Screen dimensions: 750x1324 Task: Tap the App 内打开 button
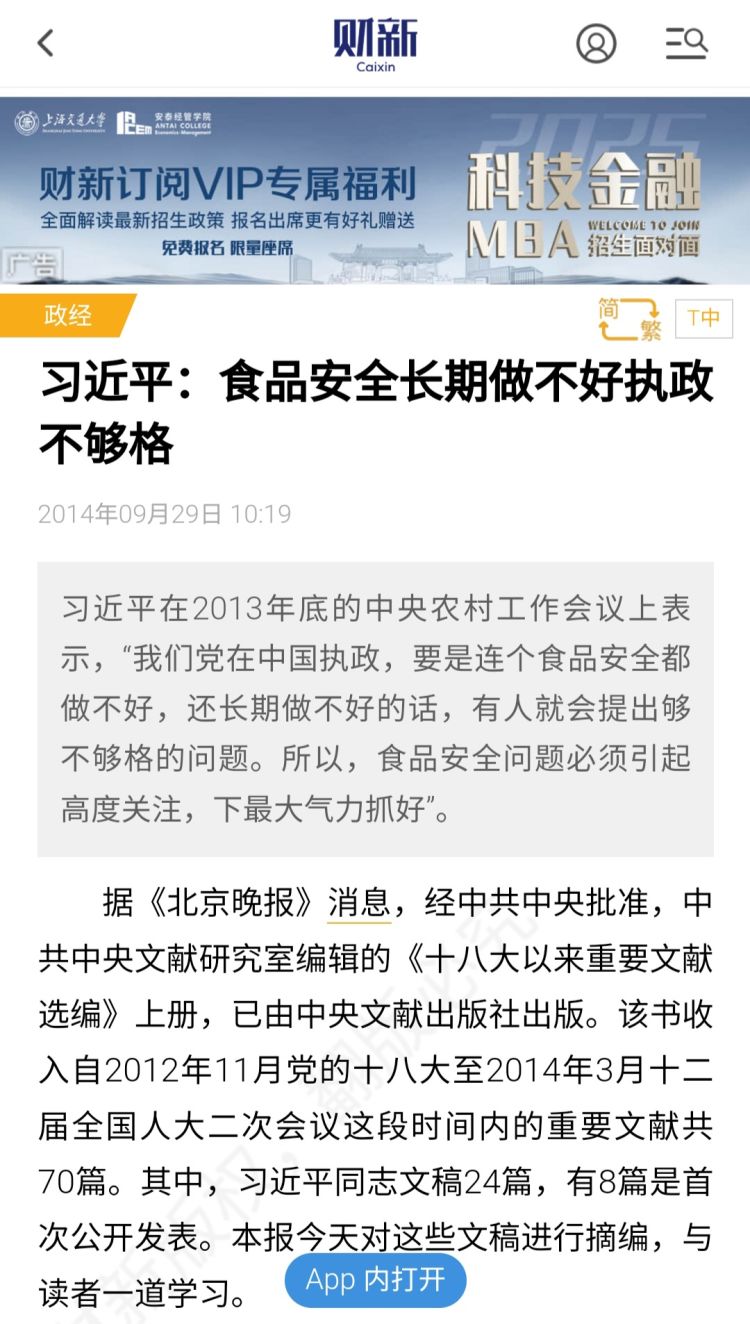click(x=375, y=1280)
